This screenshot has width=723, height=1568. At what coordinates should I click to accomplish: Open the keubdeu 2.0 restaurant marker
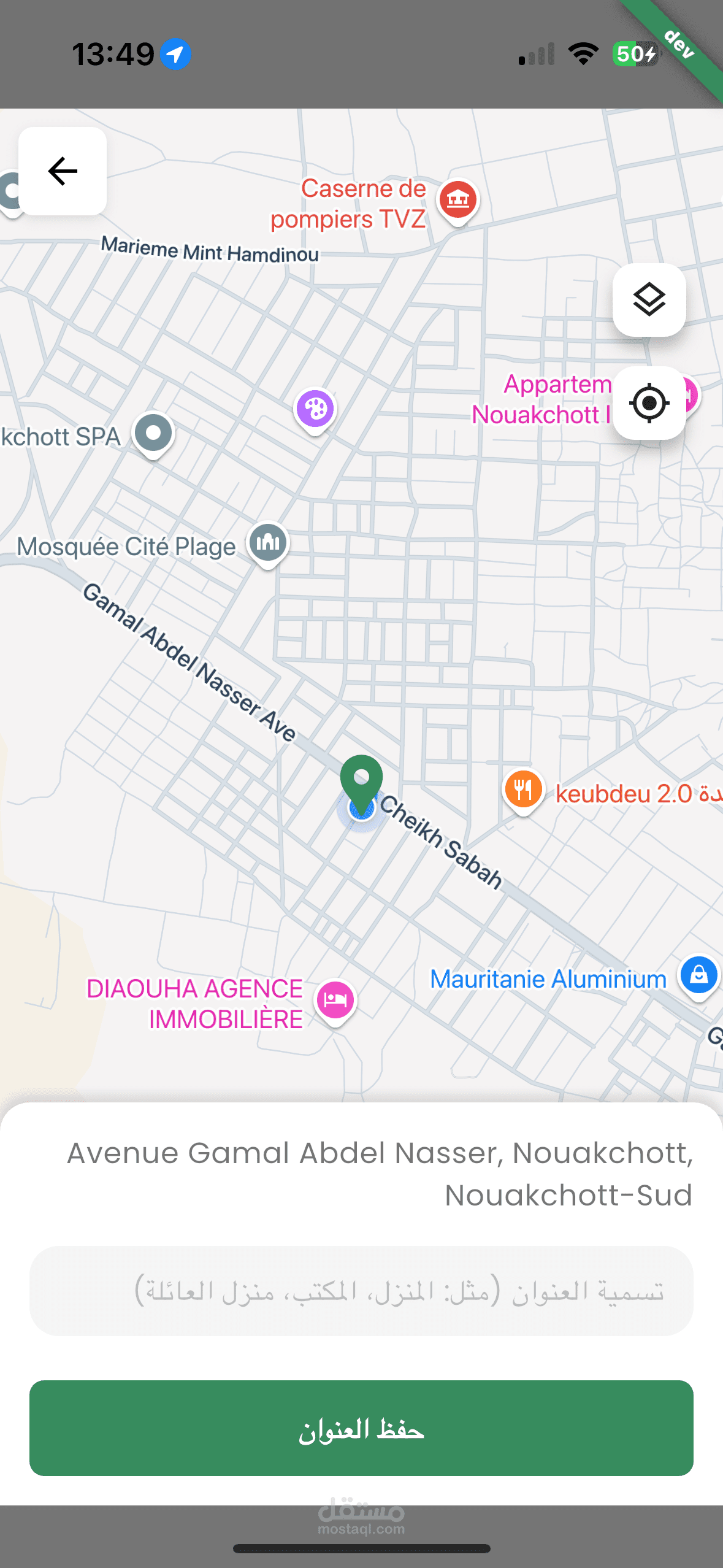tap(523, 791)
